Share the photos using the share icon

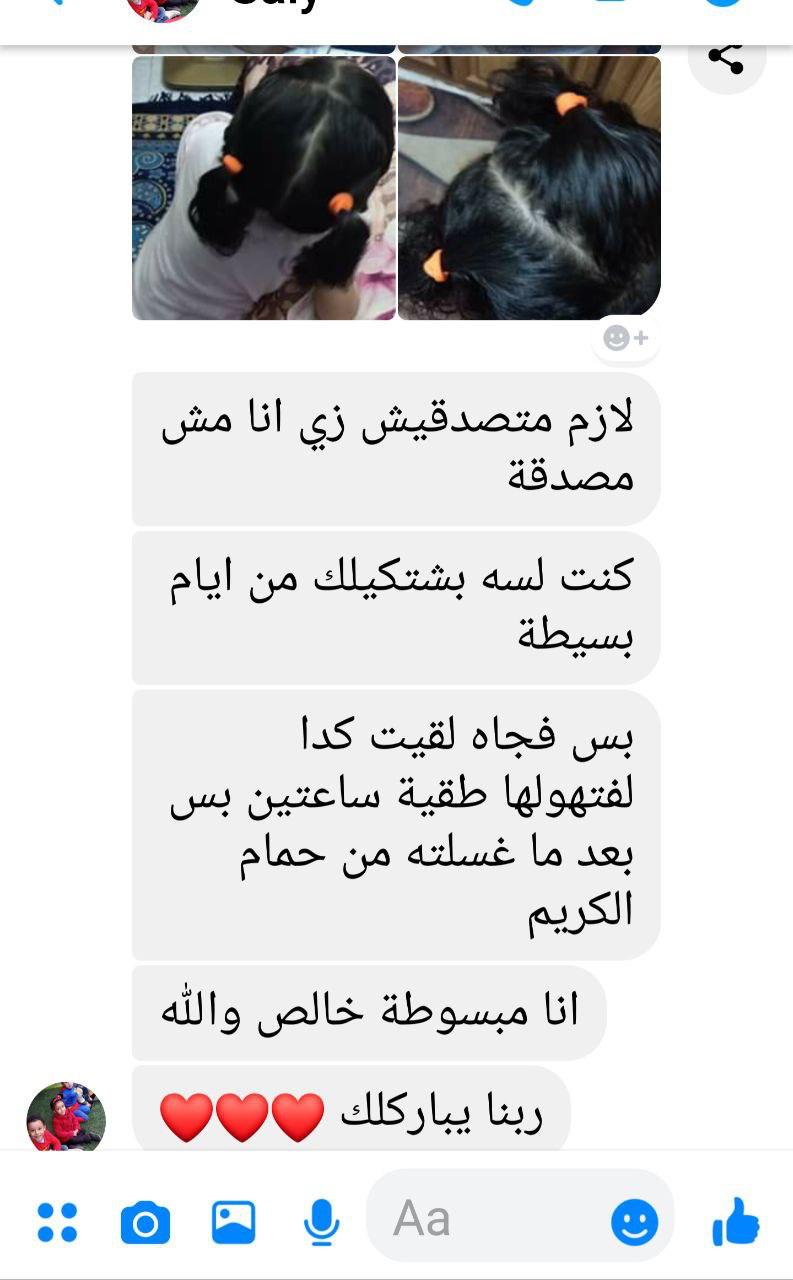tap(726, 58)
